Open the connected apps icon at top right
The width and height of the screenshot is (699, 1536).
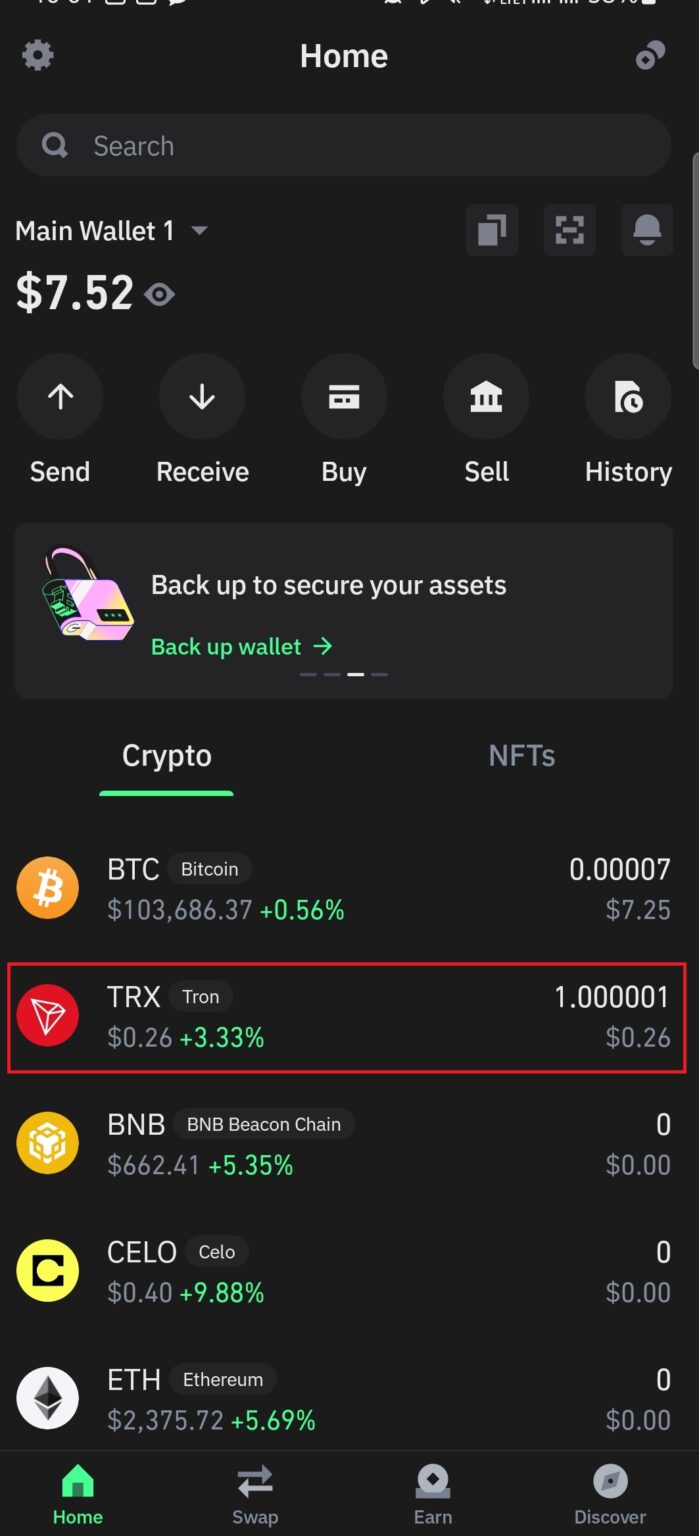651,55
